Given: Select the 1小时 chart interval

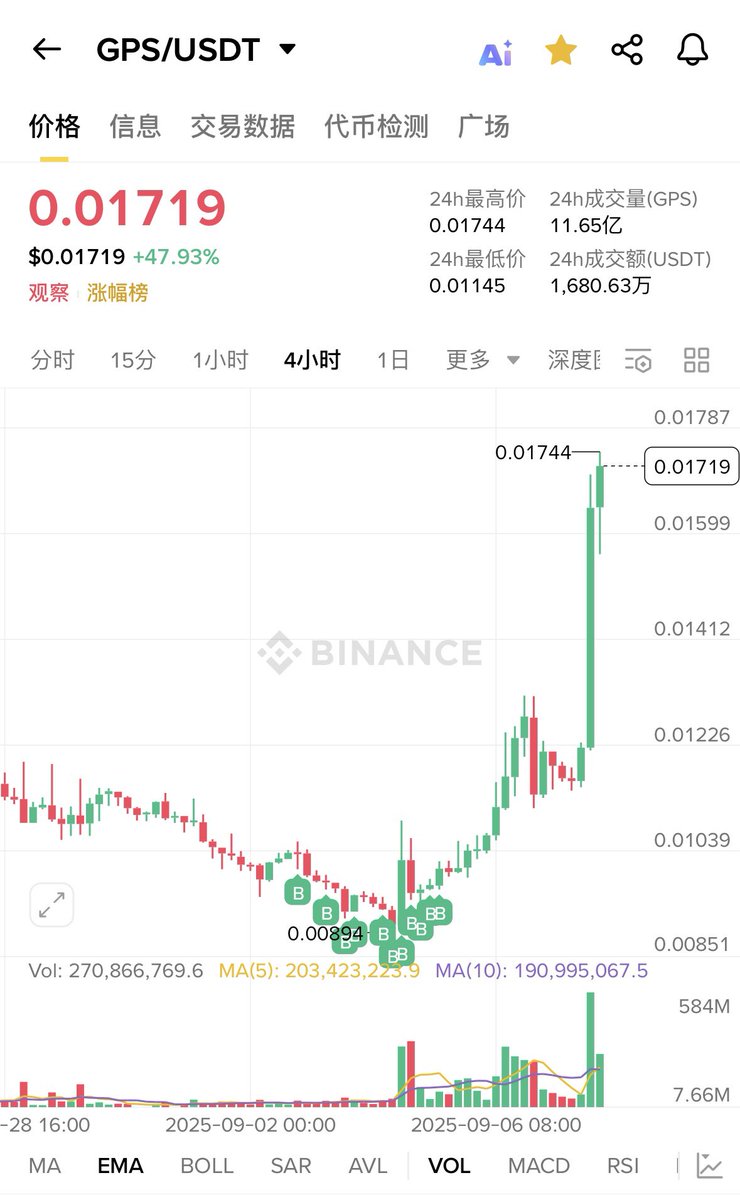Looking at the screenshot, I should pos(220,360).
